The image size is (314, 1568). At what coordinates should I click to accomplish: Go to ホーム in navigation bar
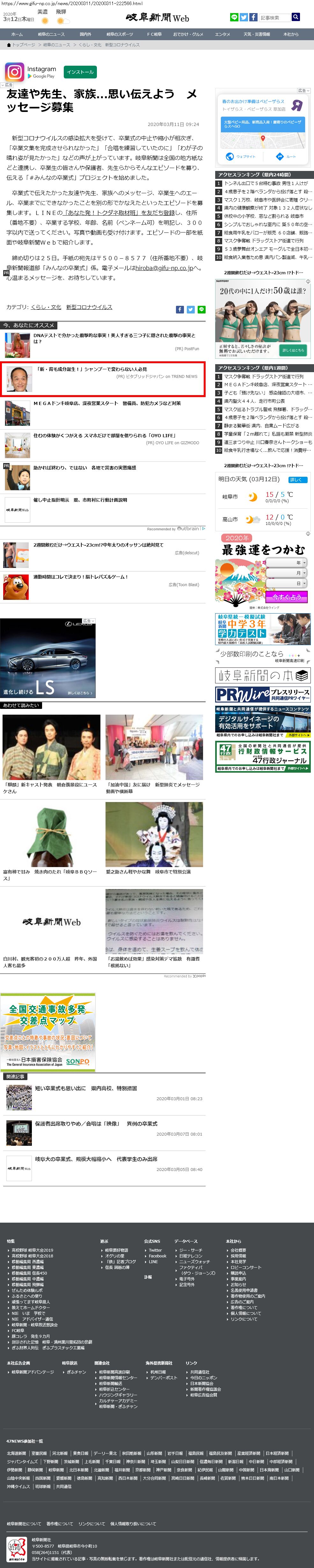click(x=17, y=35)
